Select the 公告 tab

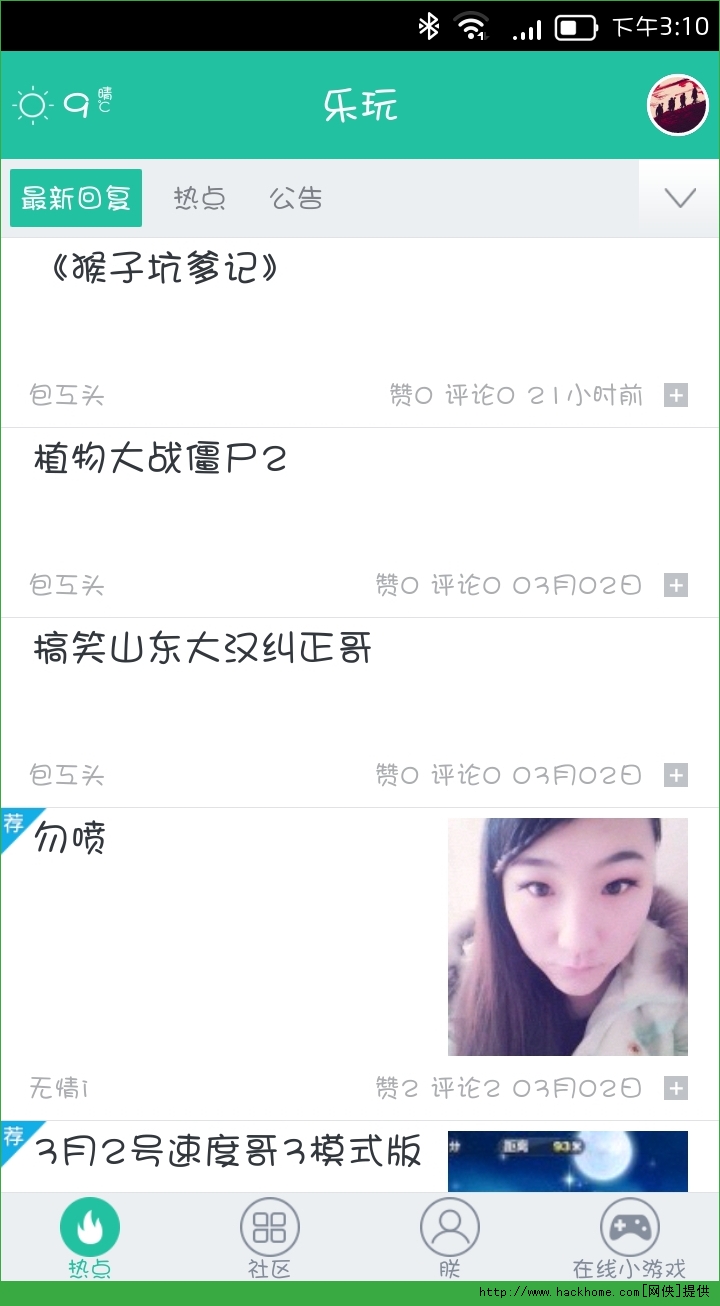click(x=296, y=198)
